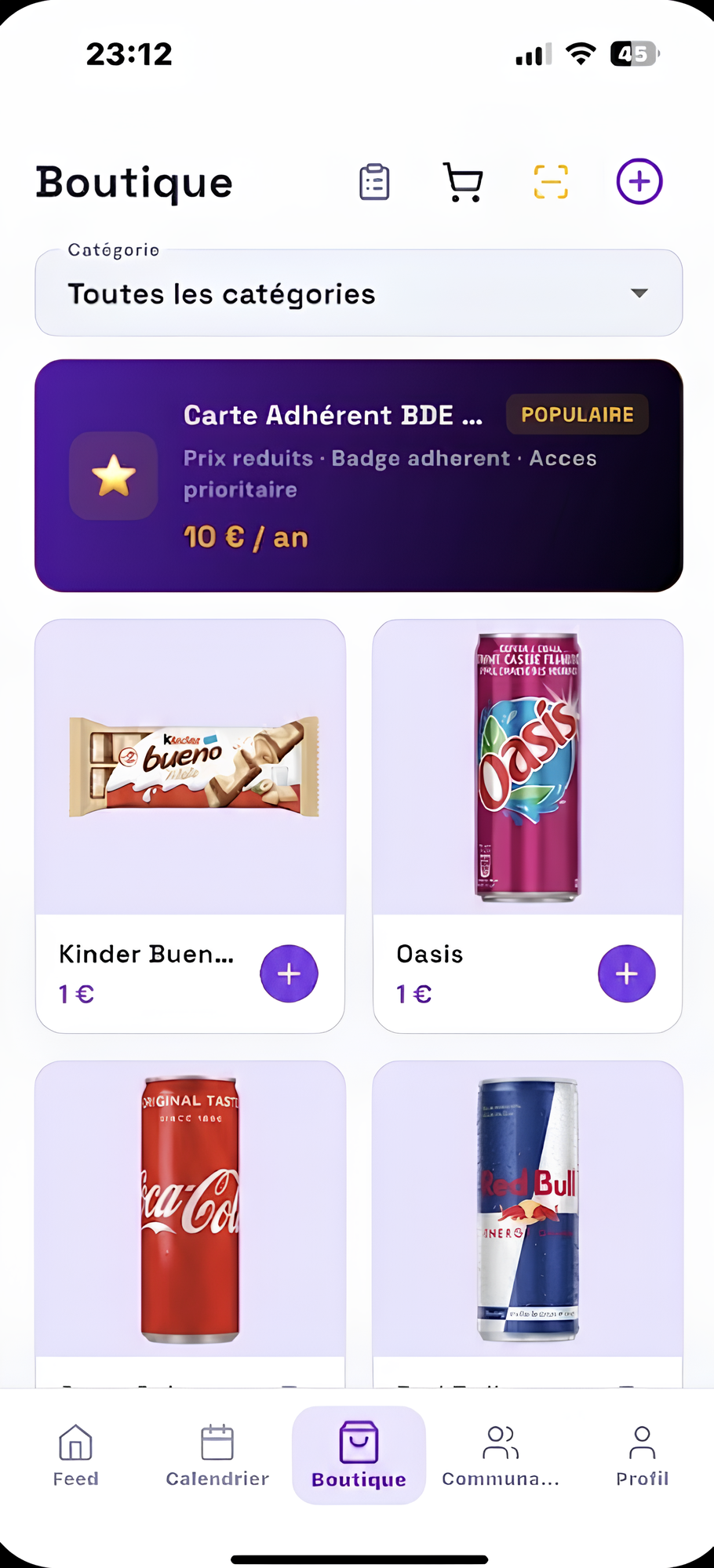This screenshot has width=714, height=1568.
Task: Open the Kinder Bueno product card
Action: (x=190, y=769)
